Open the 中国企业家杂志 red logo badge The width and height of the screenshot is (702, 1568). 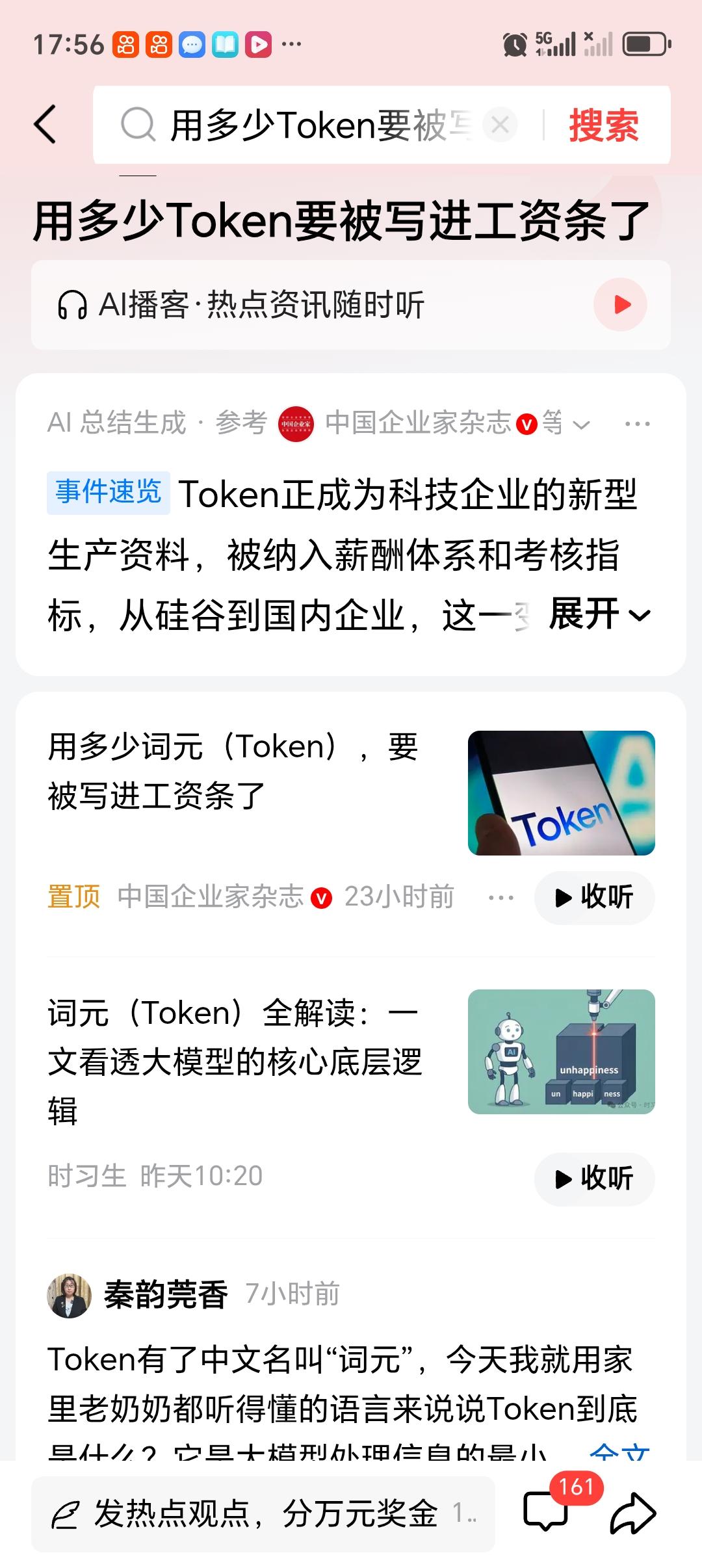point(296,422)
